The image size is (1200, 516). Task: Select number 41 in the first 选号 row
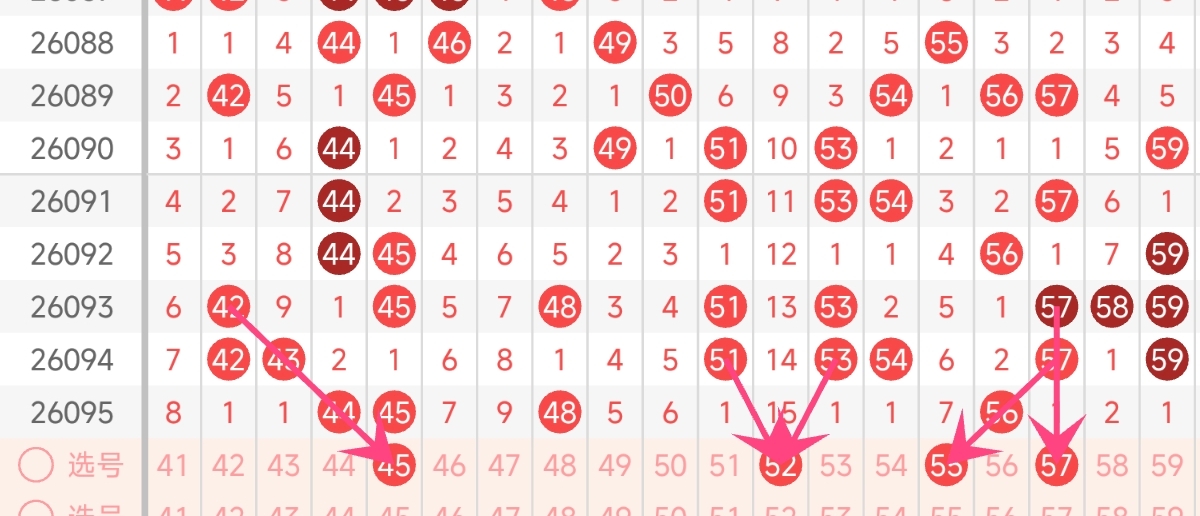(173, 465)
